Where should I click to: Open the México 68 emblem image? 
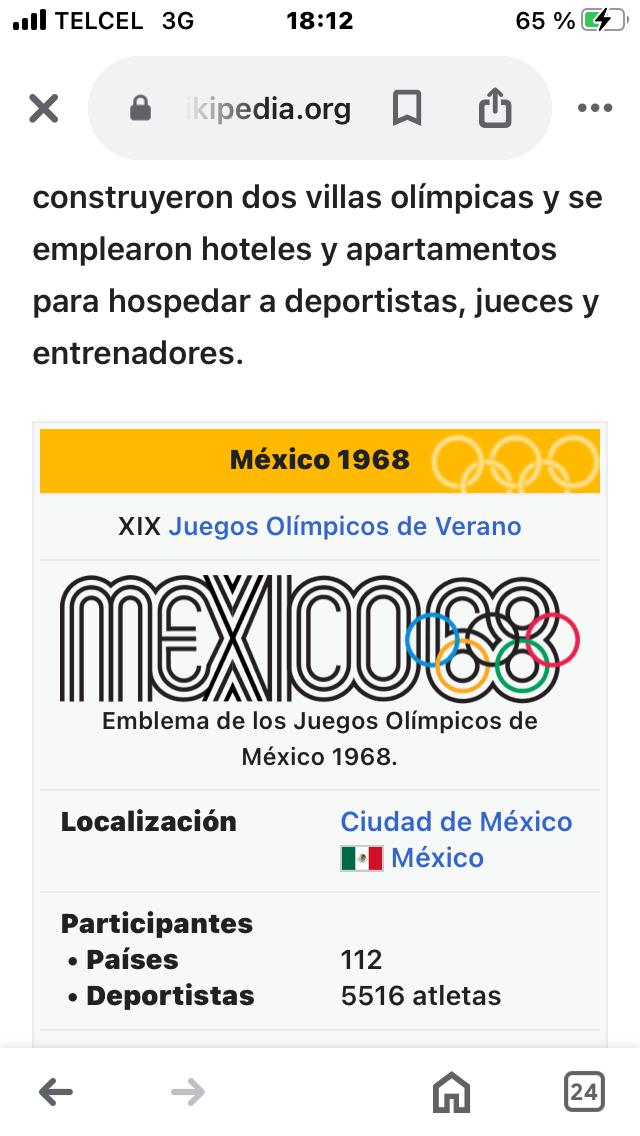click(x=319, y=639)
